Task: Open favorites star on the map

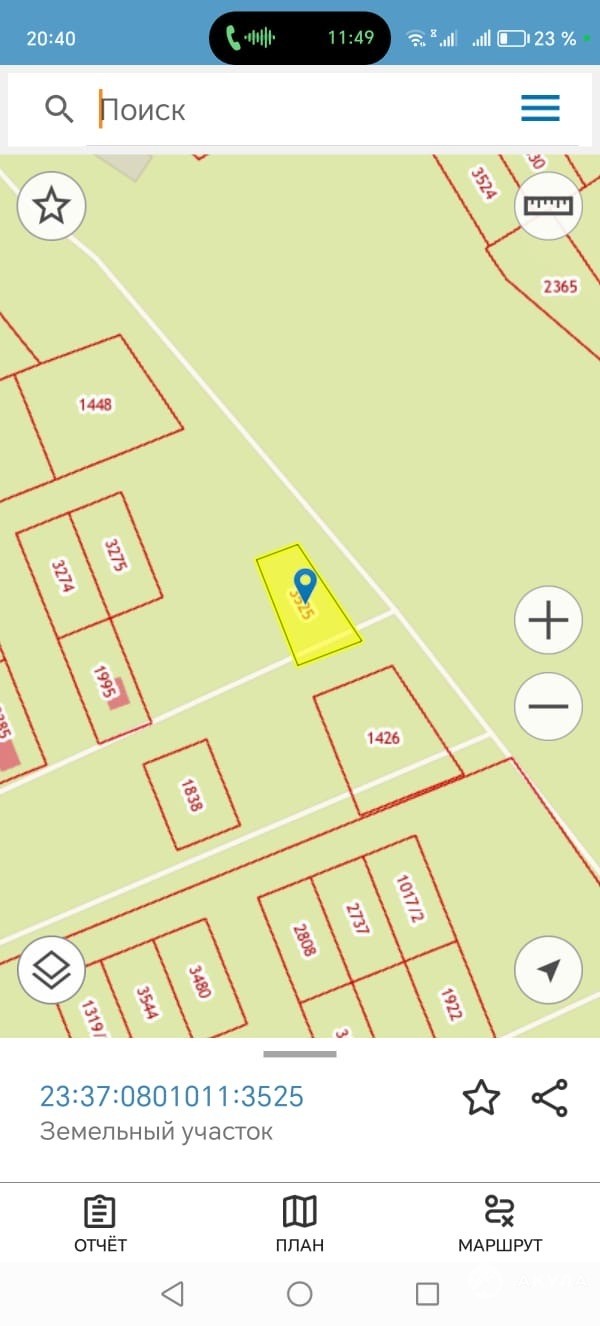Action: point(52,206)
